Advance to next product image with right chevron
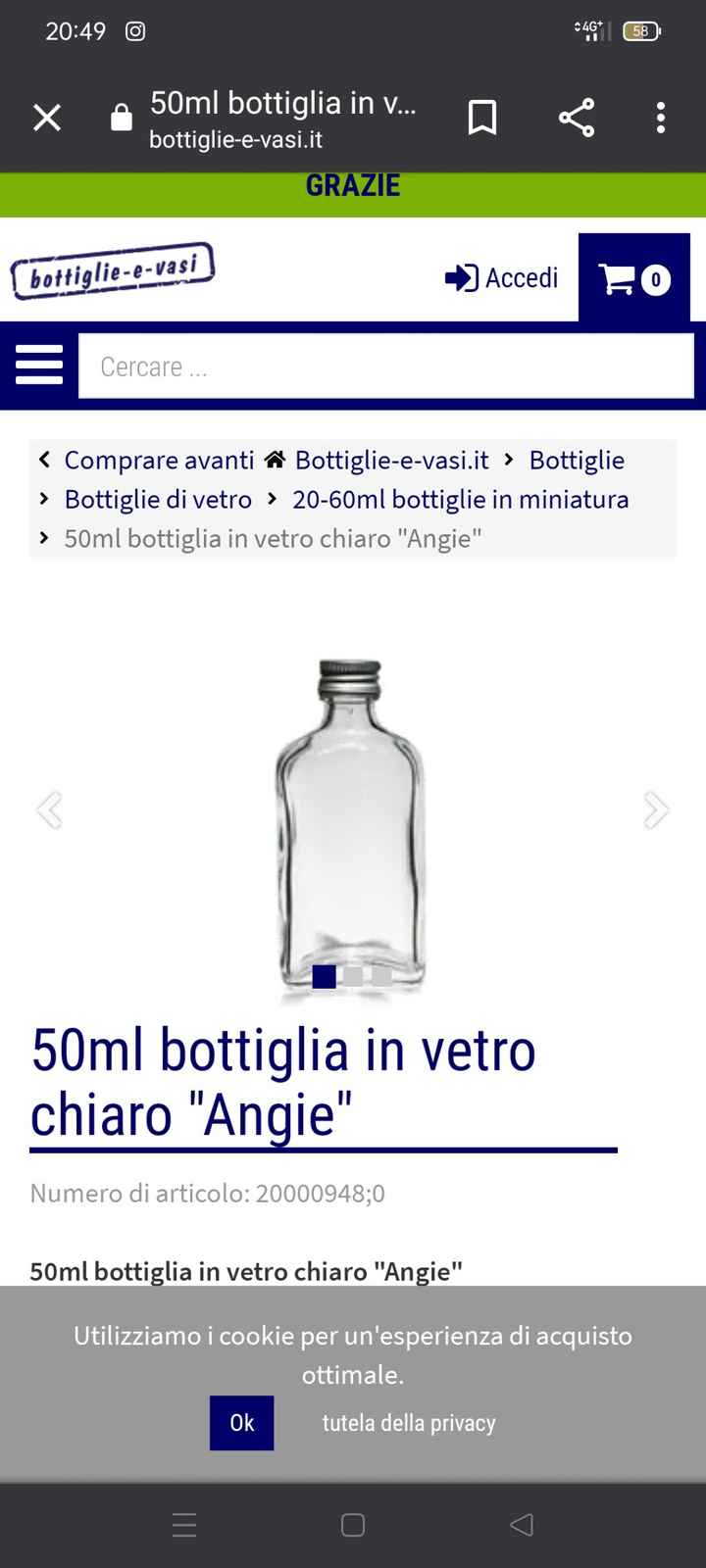Image resolution: width=706 pixels, height=1568 pixels. point(655,809)
